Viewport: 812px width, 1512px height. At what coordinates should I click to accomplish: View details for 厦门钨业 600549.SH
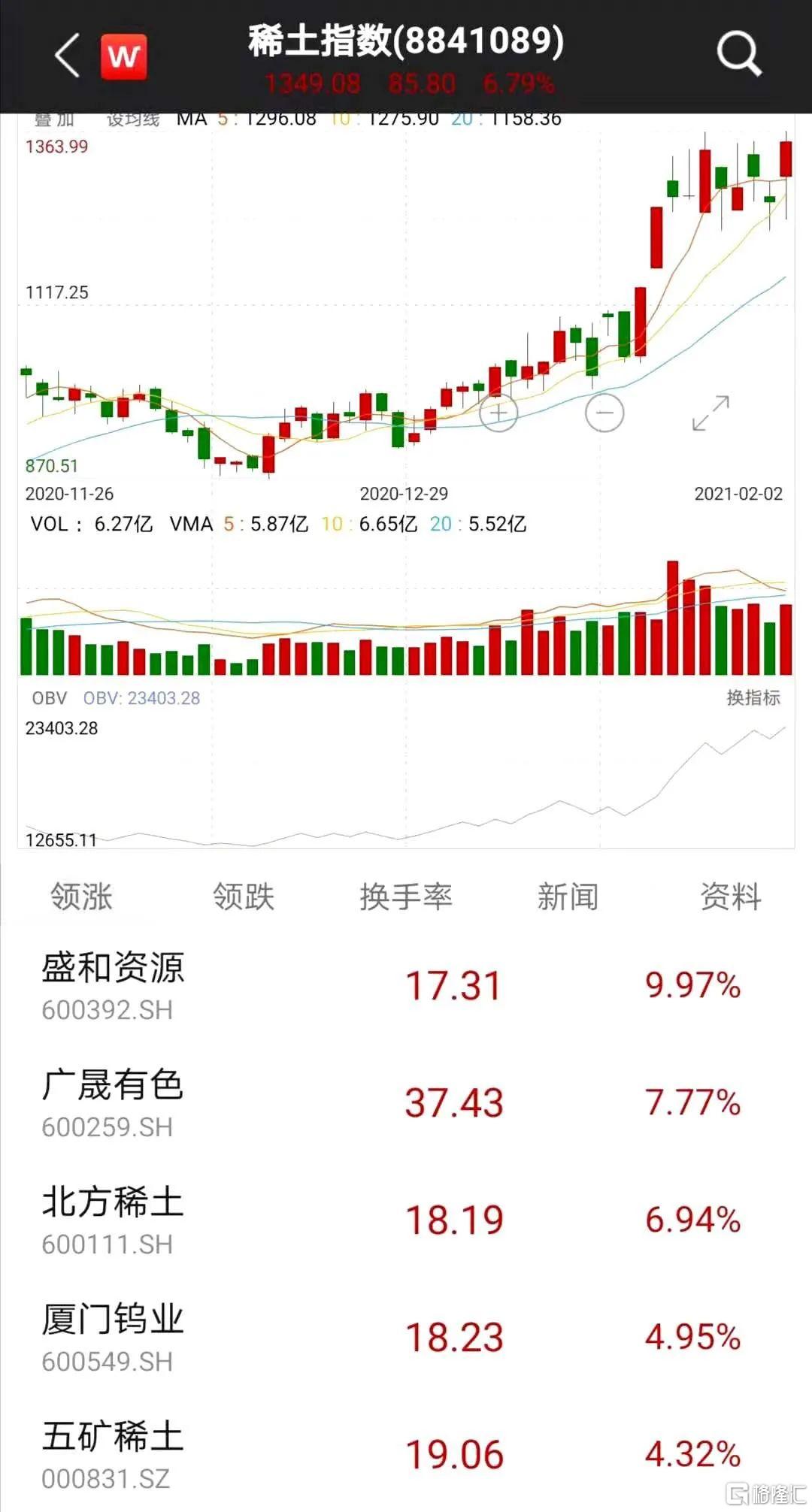coord(406,1337)
